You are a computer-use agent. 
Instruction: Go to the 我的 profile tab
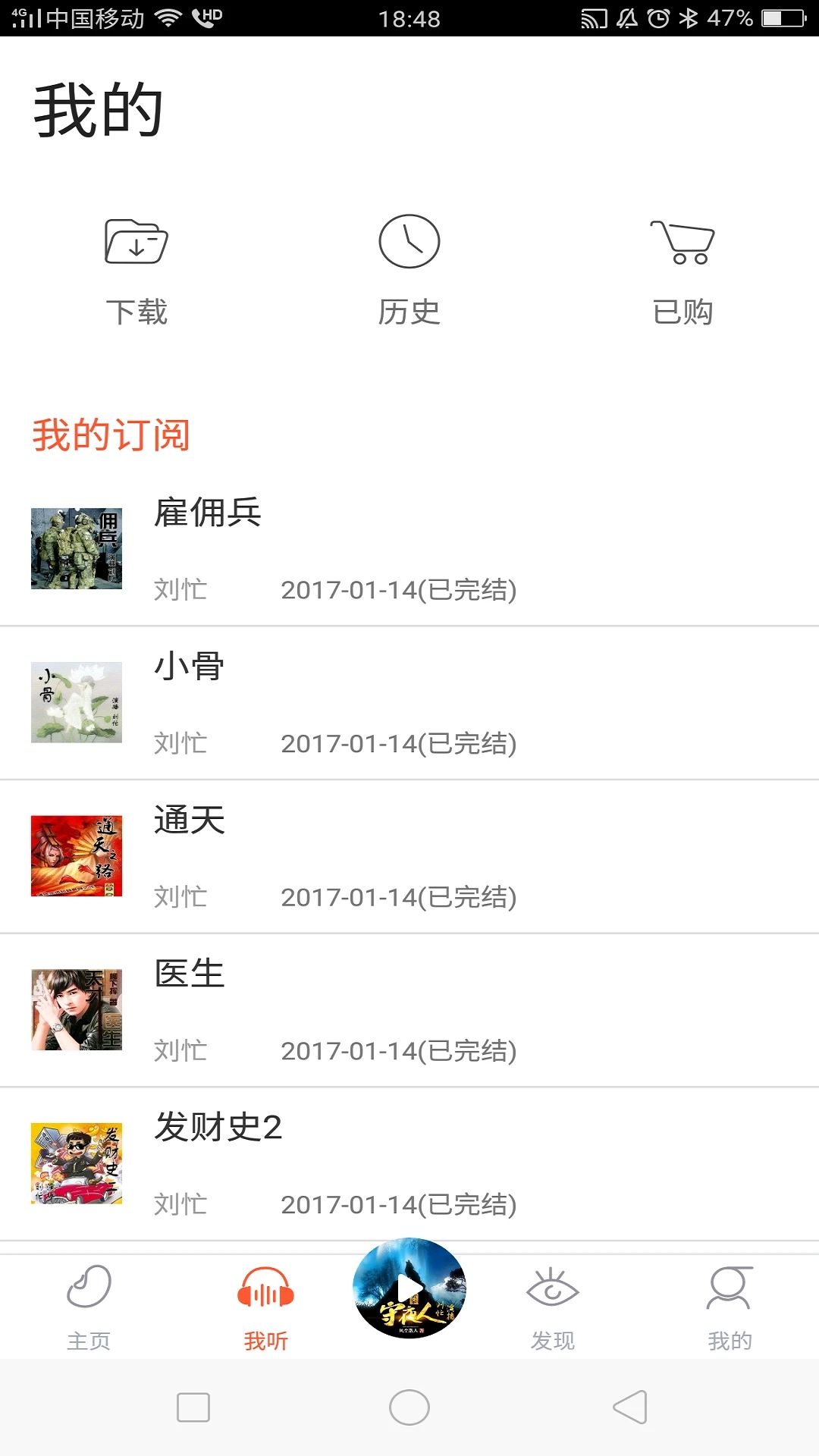pyautogui.click(x=730, y=1307)
